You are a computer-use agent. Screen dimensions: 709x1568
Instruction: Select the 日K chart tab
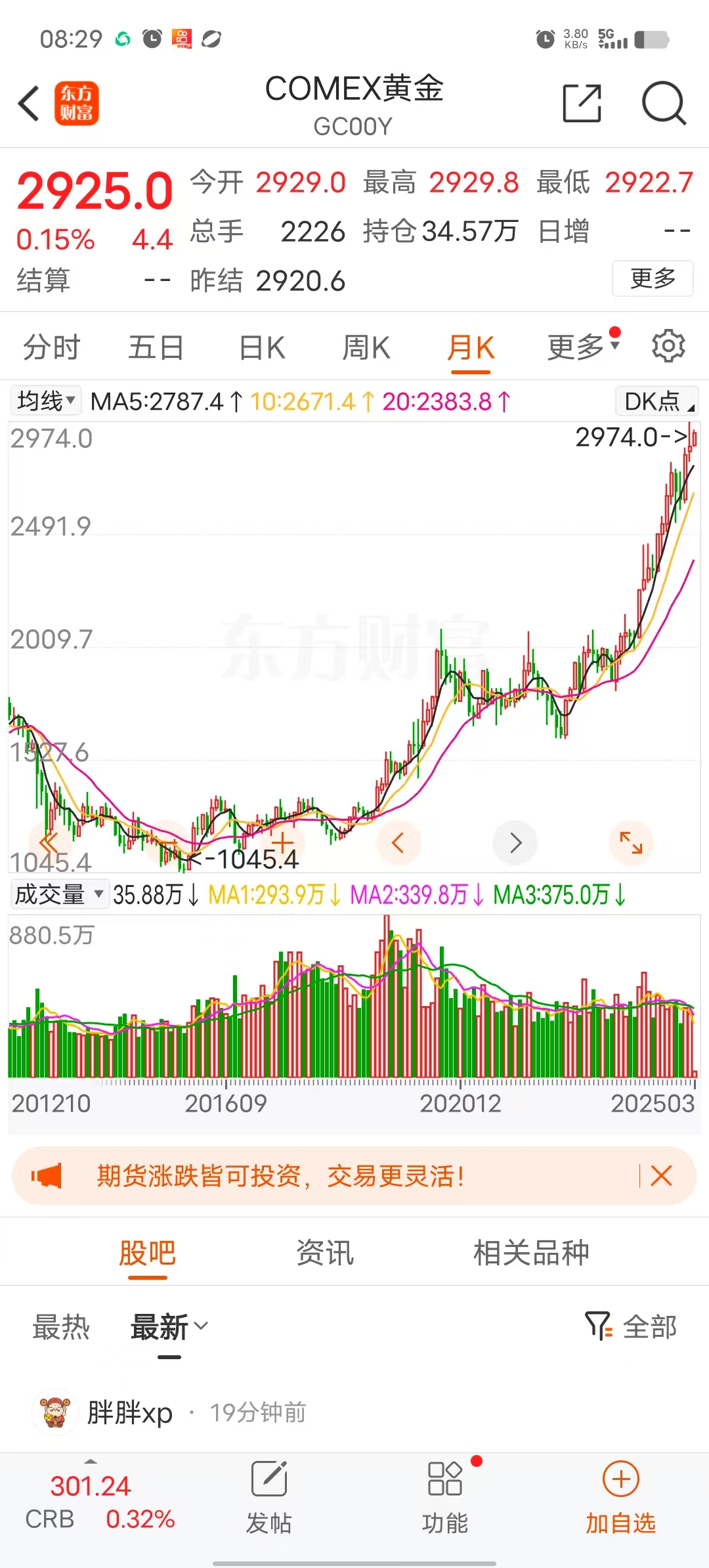click(x=261, y=347)
